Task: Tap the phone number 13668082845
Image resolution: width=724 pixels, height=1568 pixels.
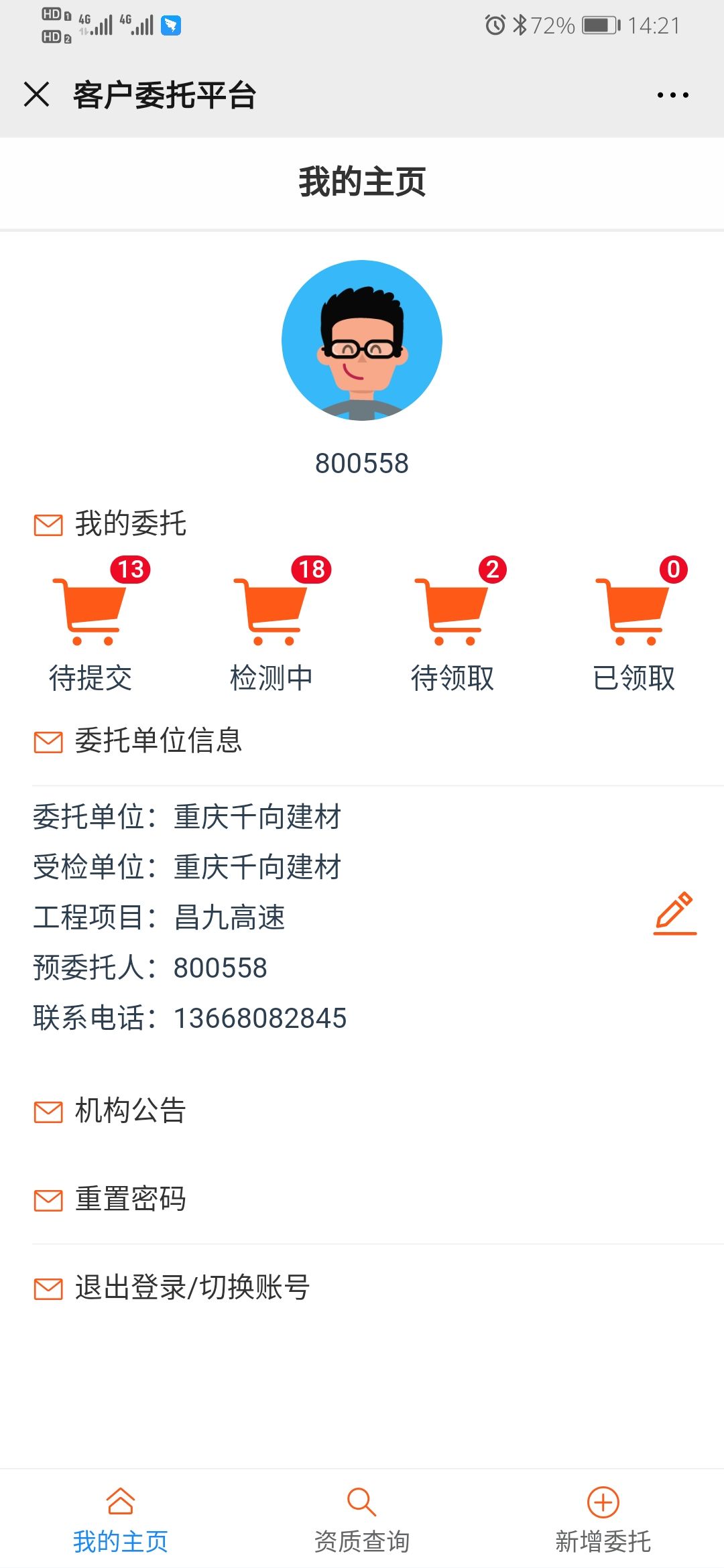Action: [x=260, y=1017]
